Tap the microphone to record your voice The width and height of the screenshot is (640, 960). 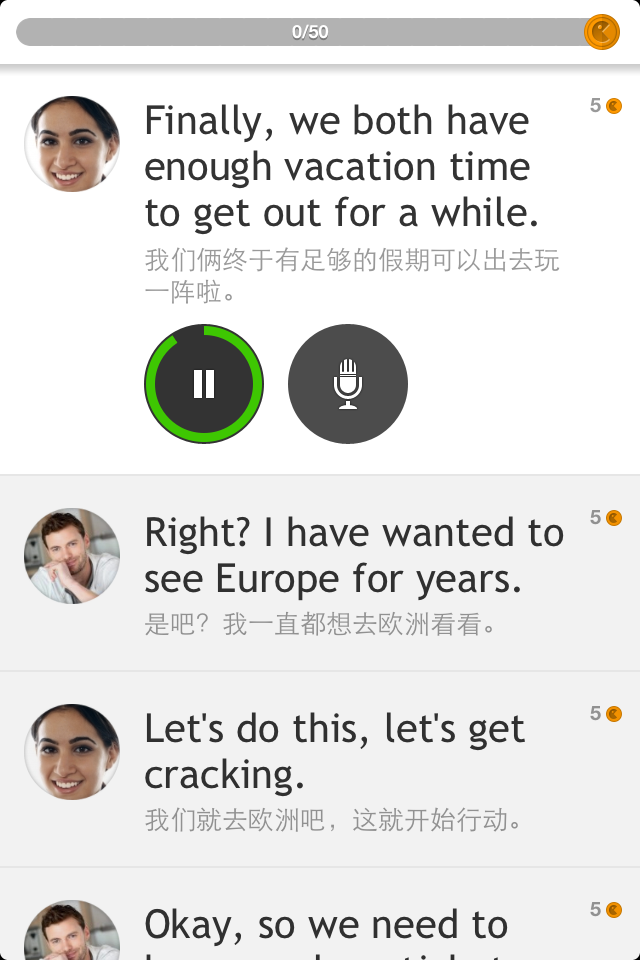point(347,384)
